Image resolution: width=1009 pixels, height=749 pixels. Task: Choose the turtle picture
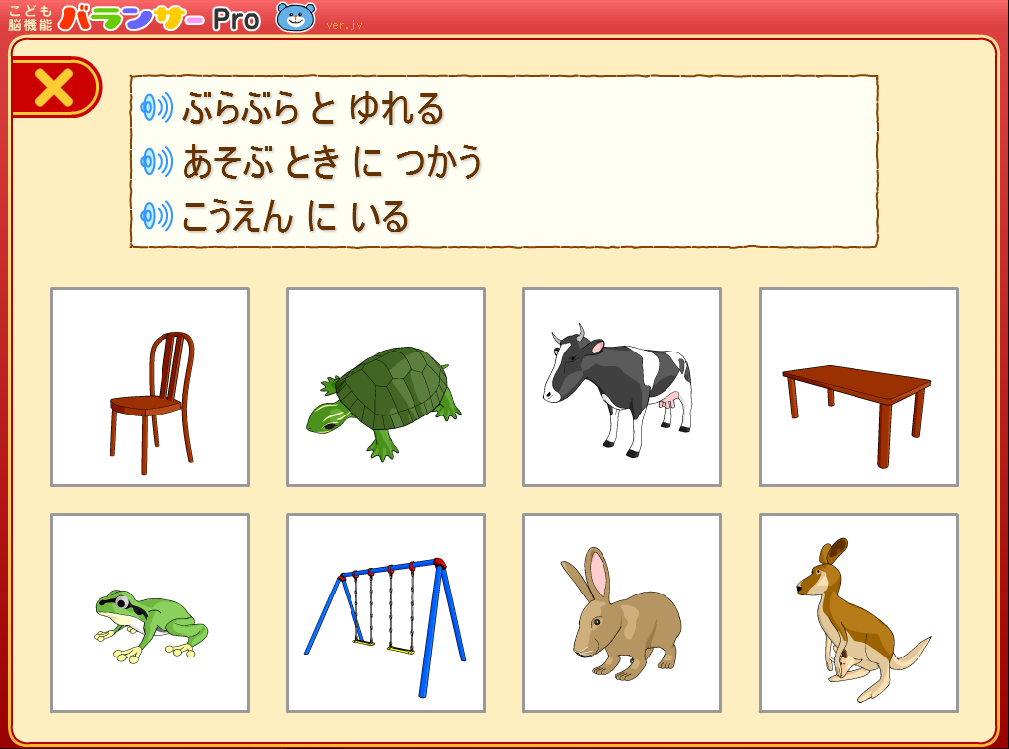point(386,387)
